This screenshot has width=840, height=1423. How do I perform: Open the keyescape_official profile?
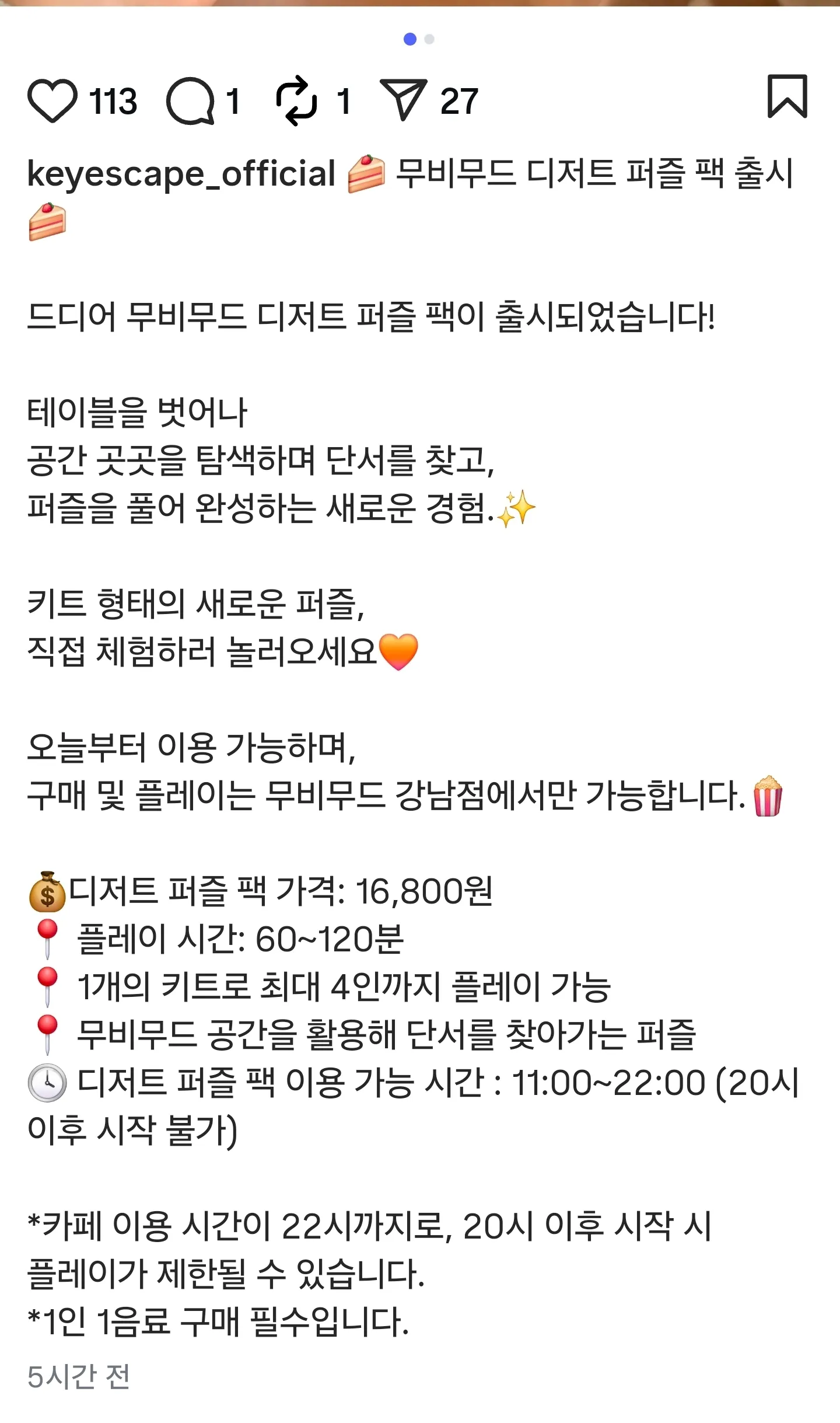click(x=181, y=174)
